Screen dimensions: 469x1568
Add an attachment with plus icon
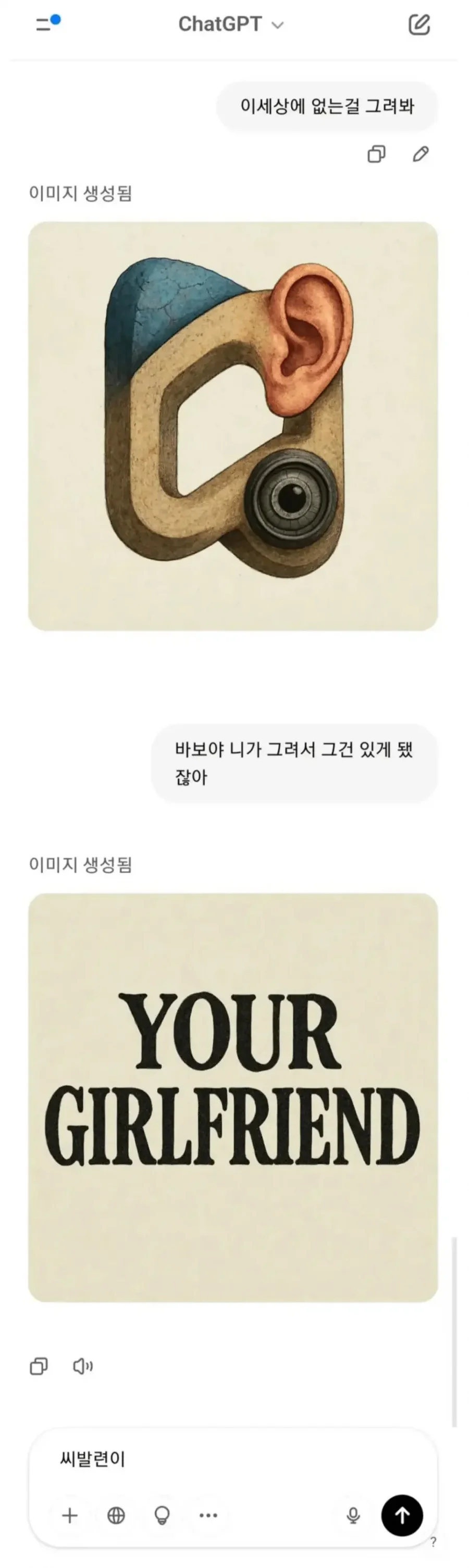click(x=70, y=1515)
